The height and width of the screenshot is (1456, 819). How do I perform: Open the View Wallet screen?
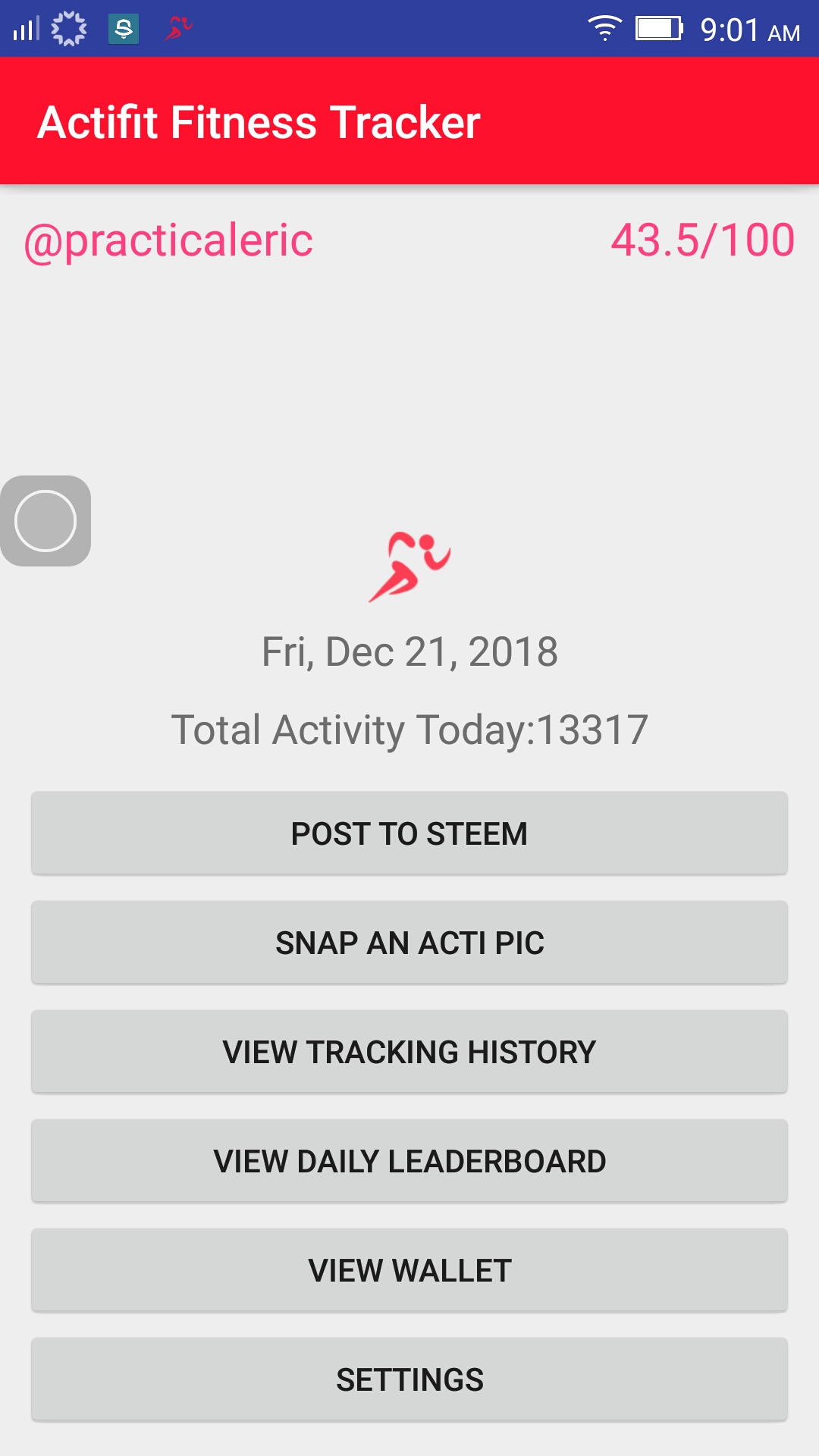tap(409, 1270)
